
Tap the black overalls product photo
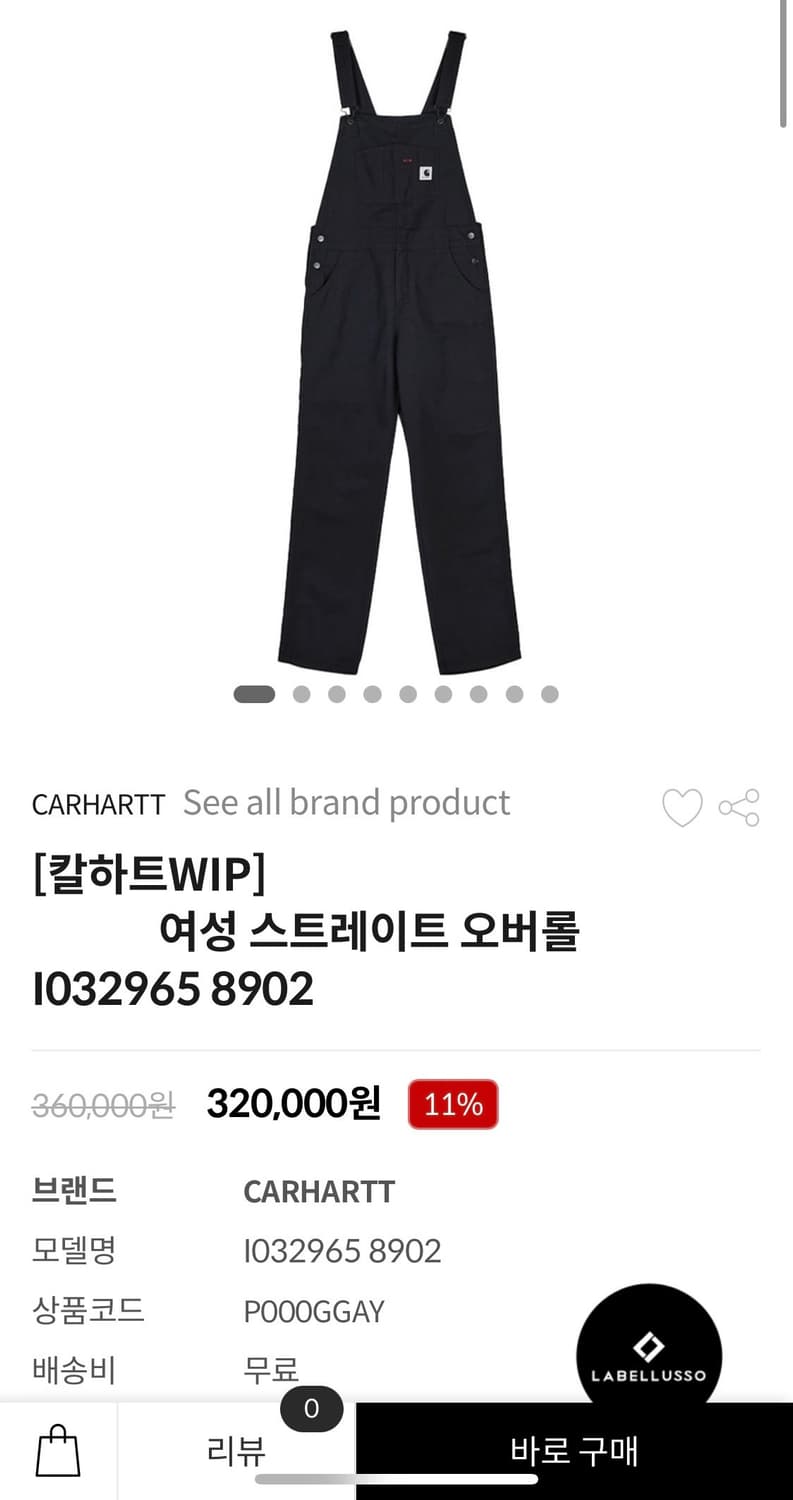tap(396, 350)
